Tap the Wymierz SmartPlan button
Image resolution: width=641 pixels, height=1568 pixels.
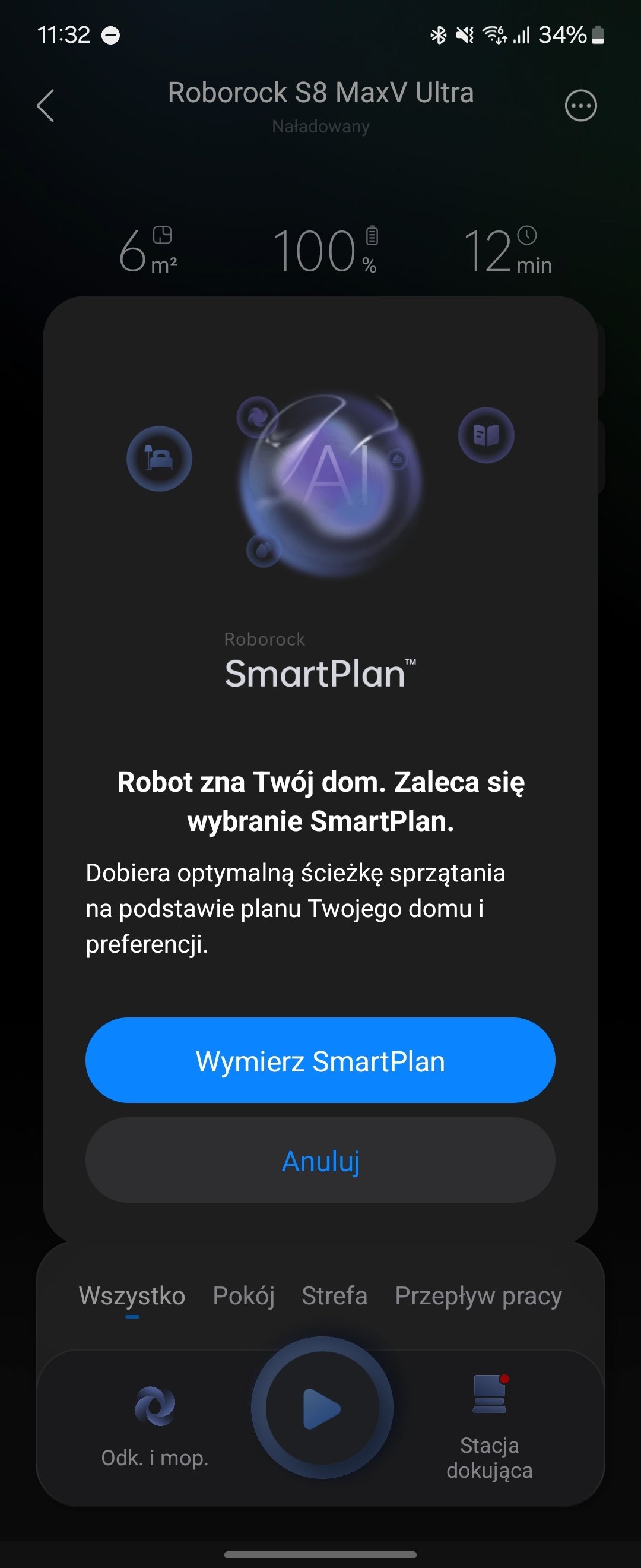pos(320,1061)
